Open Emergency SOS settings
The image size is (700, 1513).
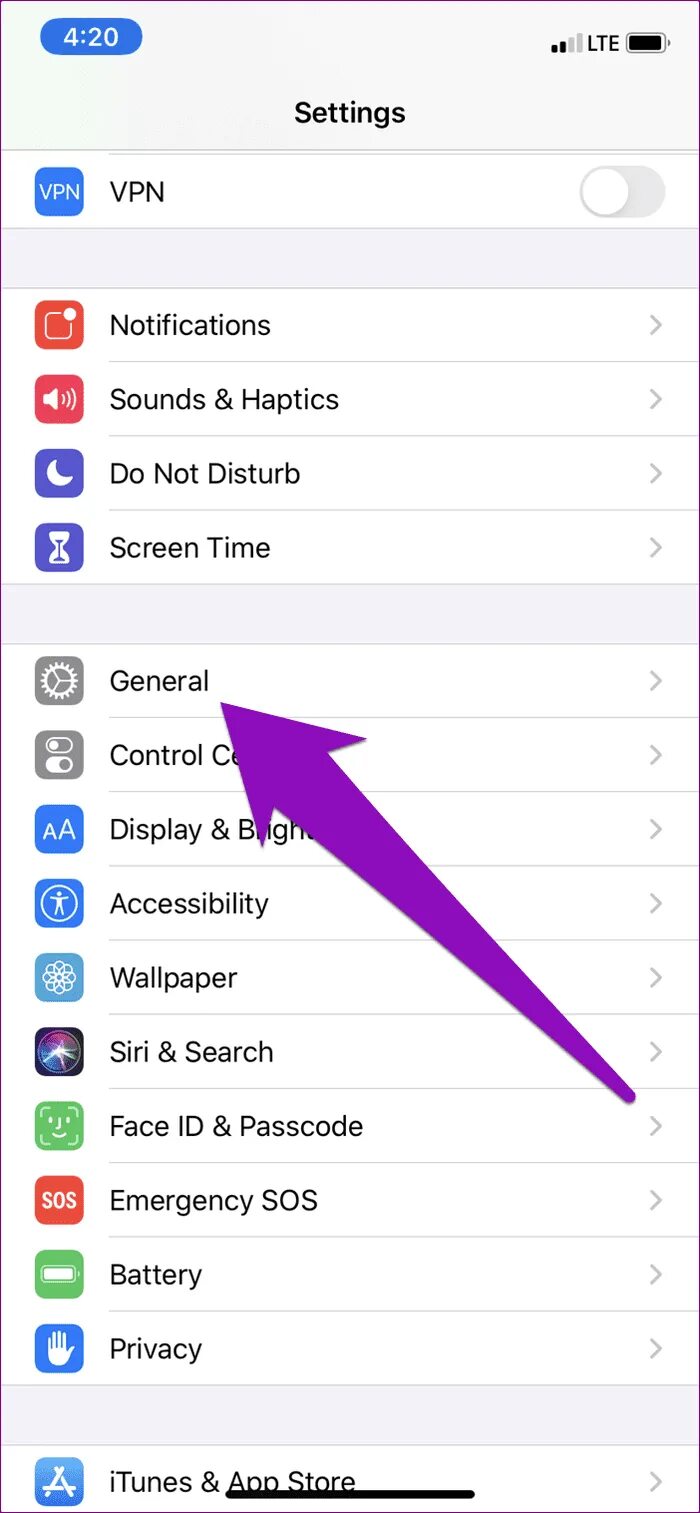(x=350, y=1199)
